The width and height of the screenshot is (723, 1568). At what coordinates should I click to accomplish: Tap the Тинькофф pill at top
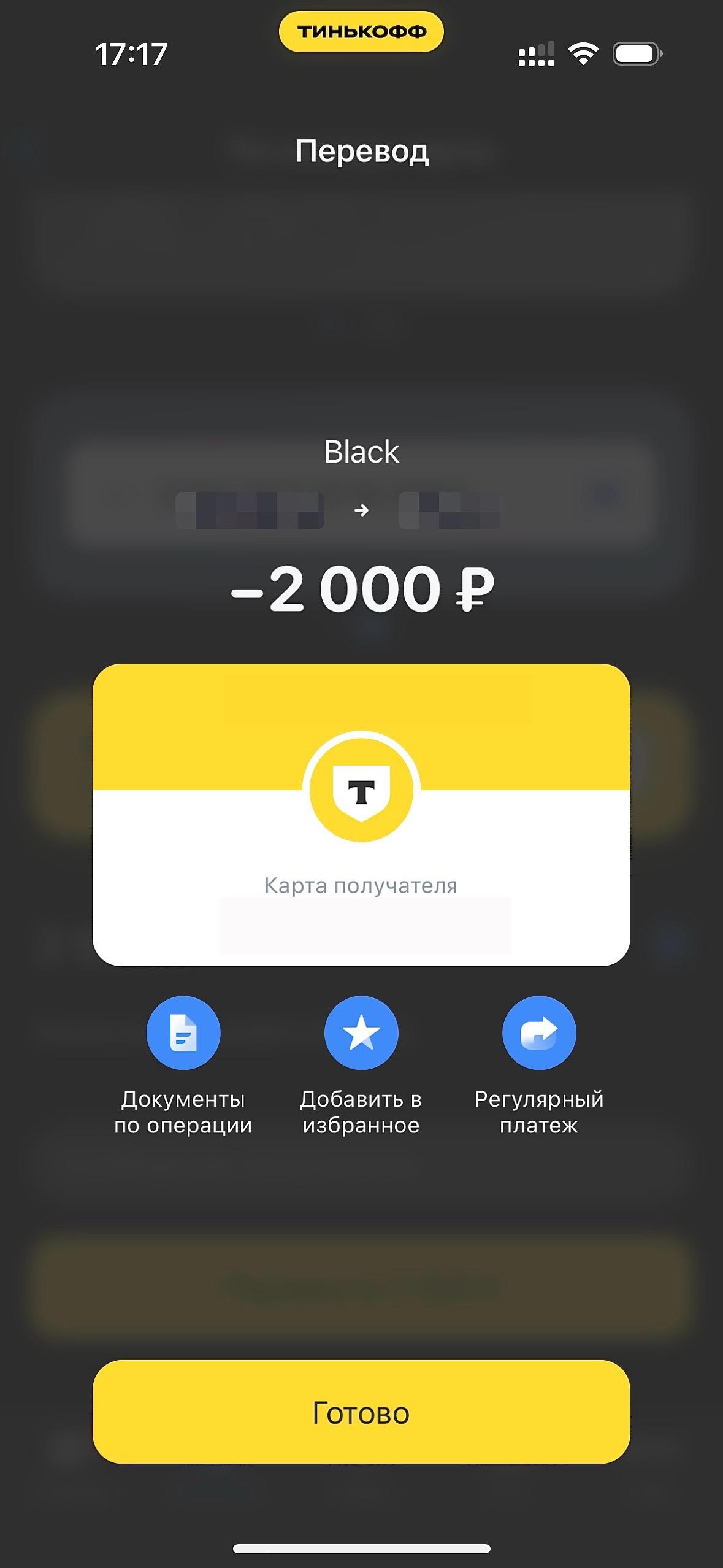[361, 32]
